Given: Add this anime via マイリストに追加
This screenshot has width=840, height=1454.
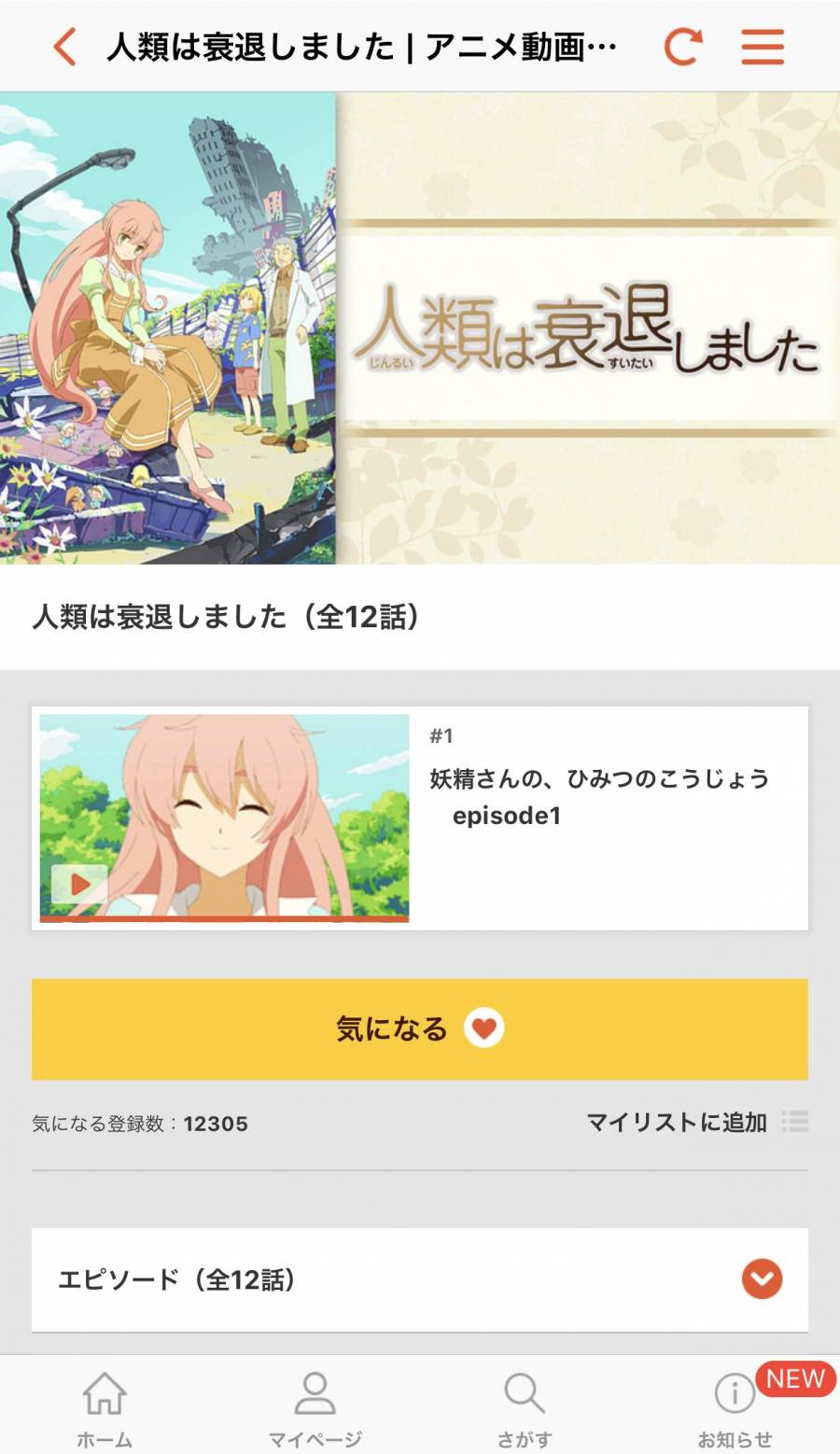Looking at the screenshot, I should 695,1122.
